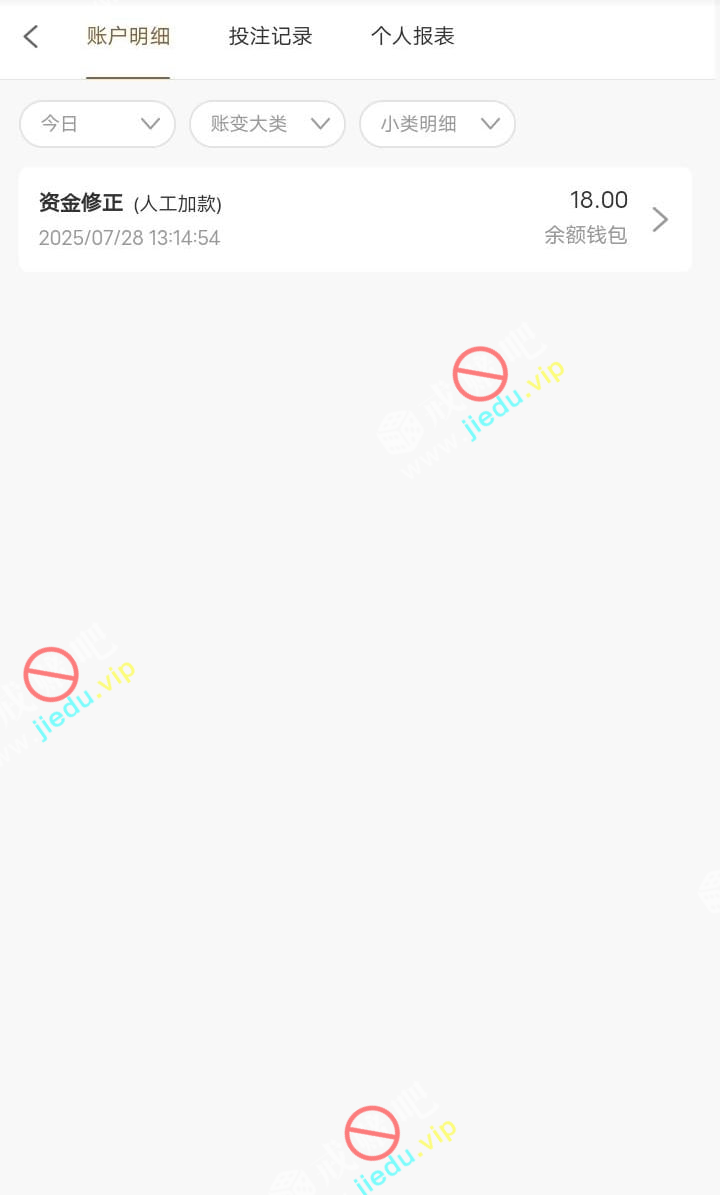The width and height of the screenshot is (720, 1195).
Task: Open the 账变大类 filter dropdown
Action: tap(268, 124)
